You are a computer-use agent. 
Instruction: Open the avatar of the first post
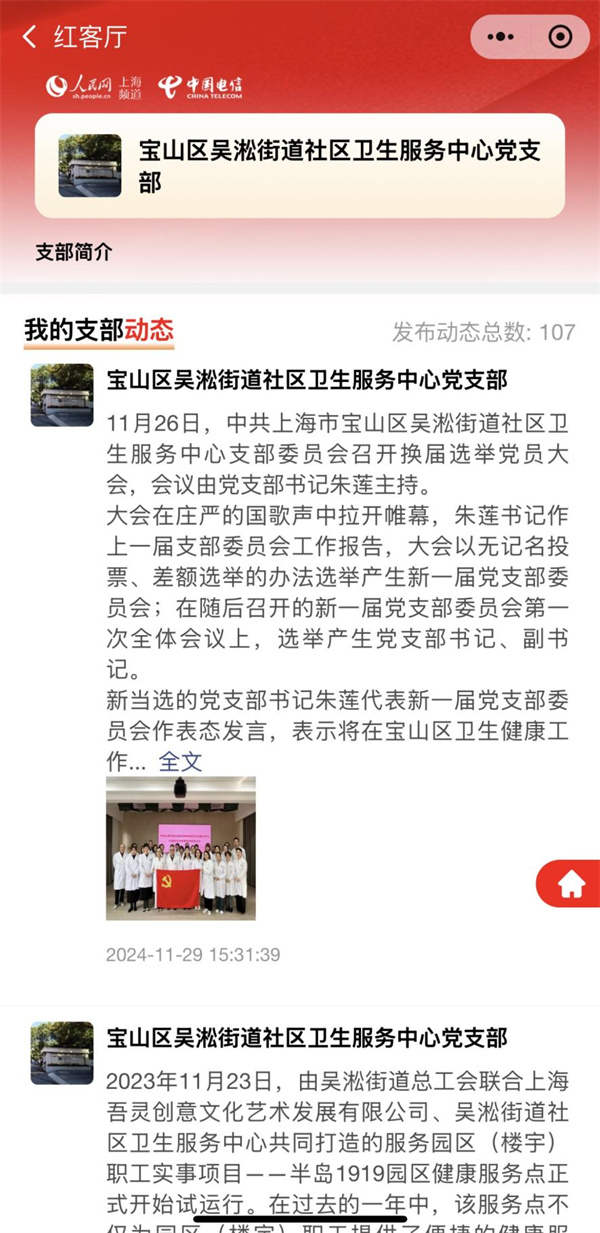(x=62, y=395)
